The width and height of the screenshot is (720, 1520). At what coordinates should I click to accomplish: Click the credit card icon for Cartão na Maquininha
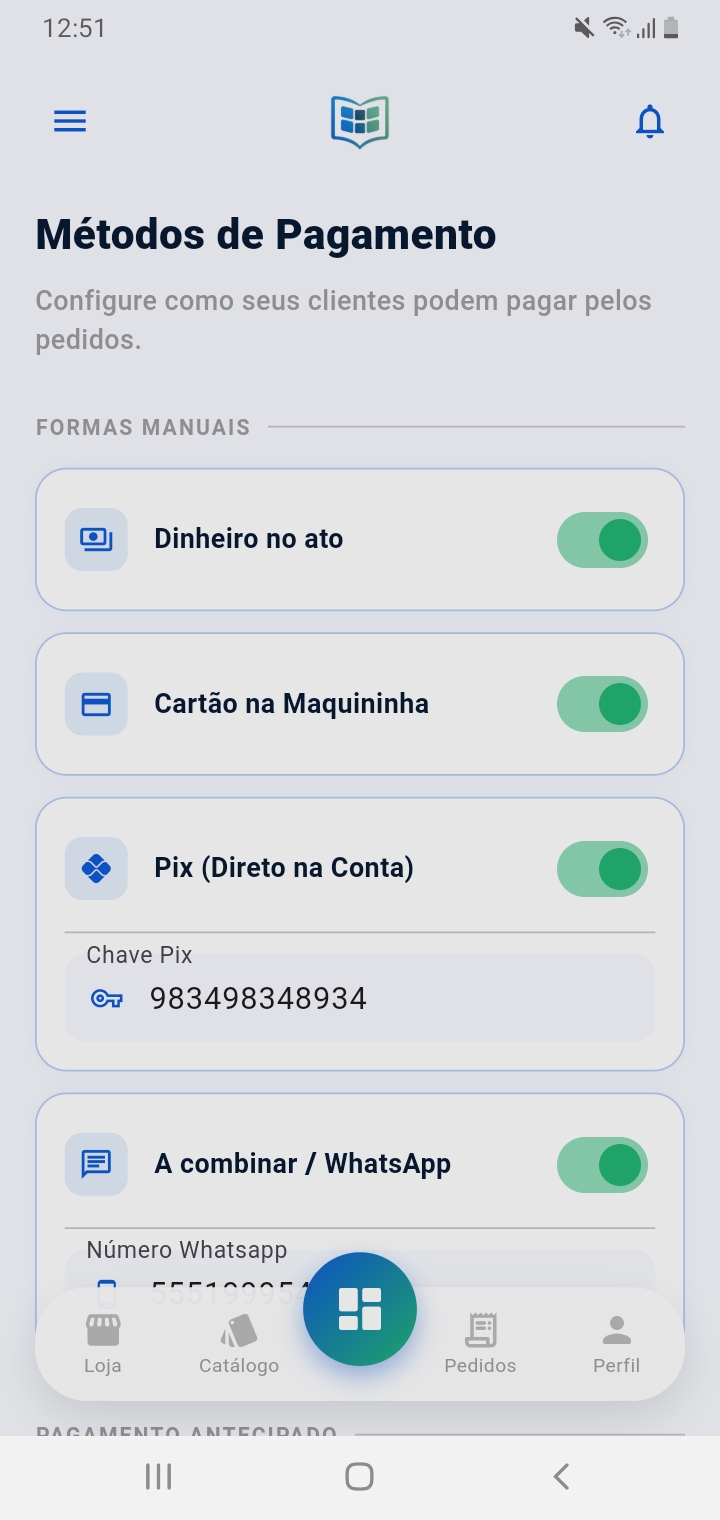click(x=95, y=703)
